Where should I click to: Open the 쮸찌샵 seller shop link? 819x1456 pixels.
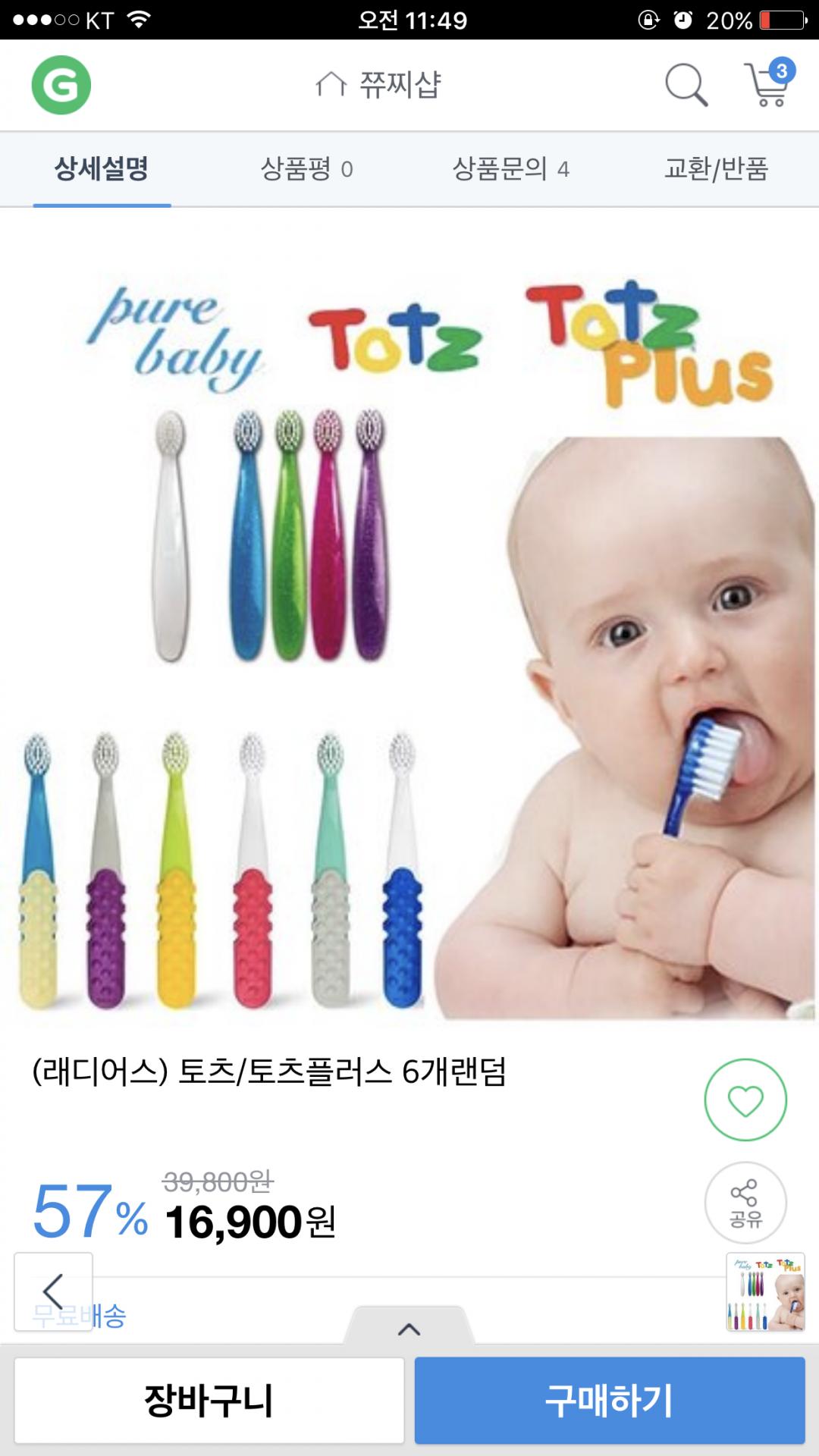pyautogui.click(x=379, y=84)
